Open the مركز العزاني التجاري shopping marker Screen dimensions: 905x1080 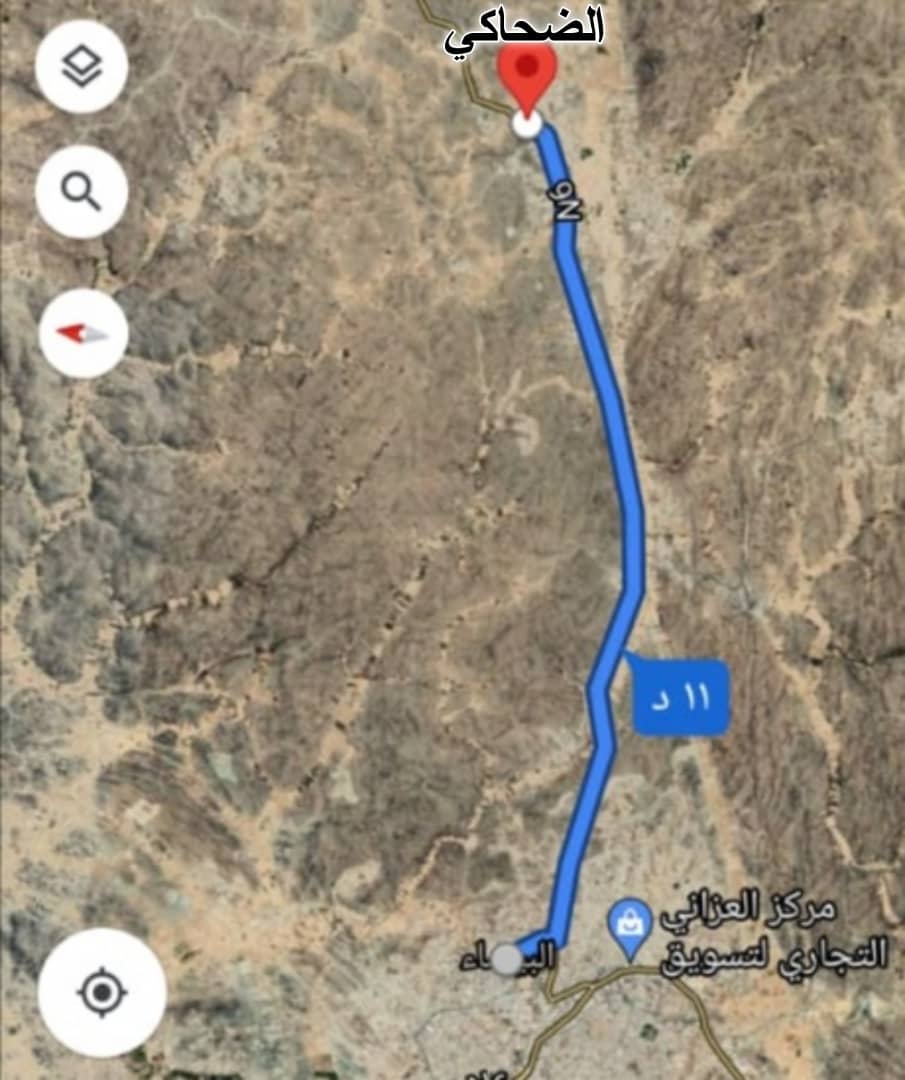click(x=632, y=925)
